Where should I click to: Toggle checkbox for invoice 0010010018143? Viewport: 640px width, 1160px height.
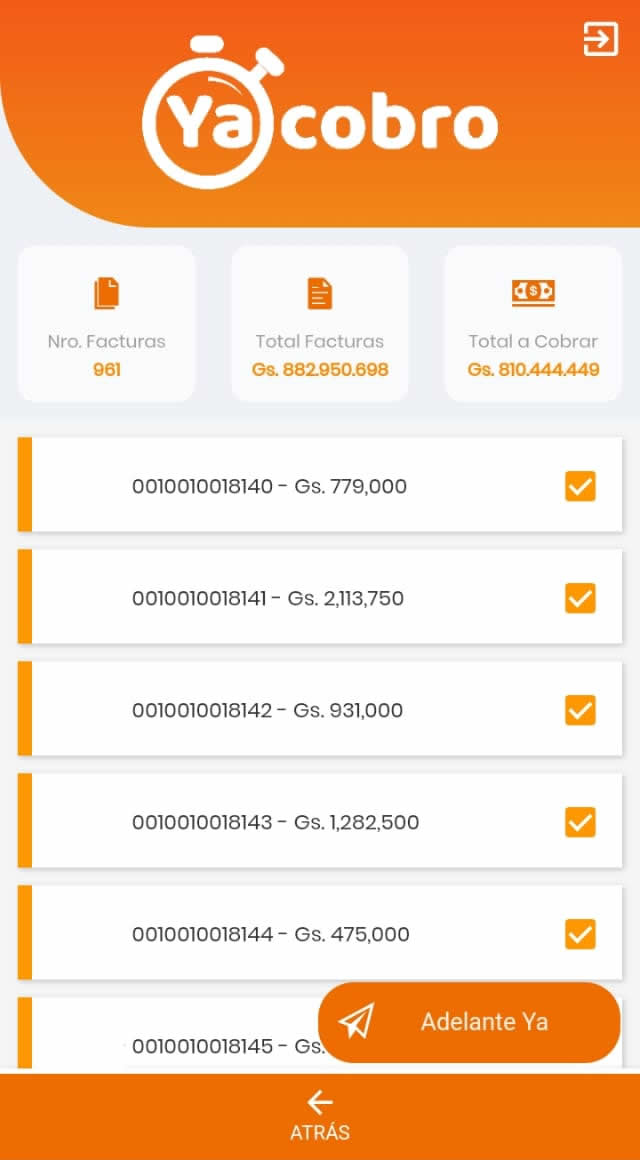(580, 823)
